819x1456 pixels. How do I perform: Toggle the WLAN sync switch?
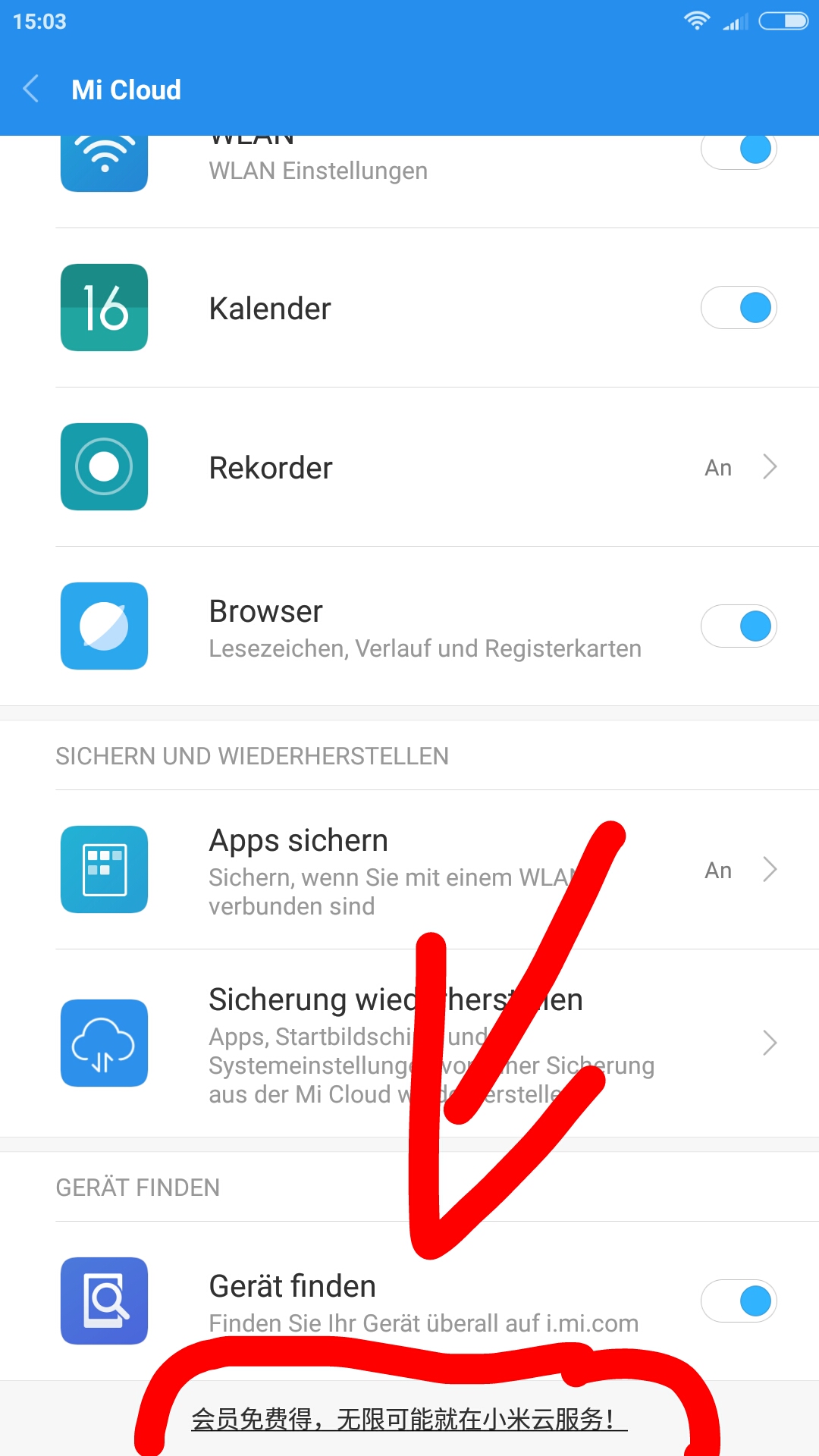click(739, 152)
